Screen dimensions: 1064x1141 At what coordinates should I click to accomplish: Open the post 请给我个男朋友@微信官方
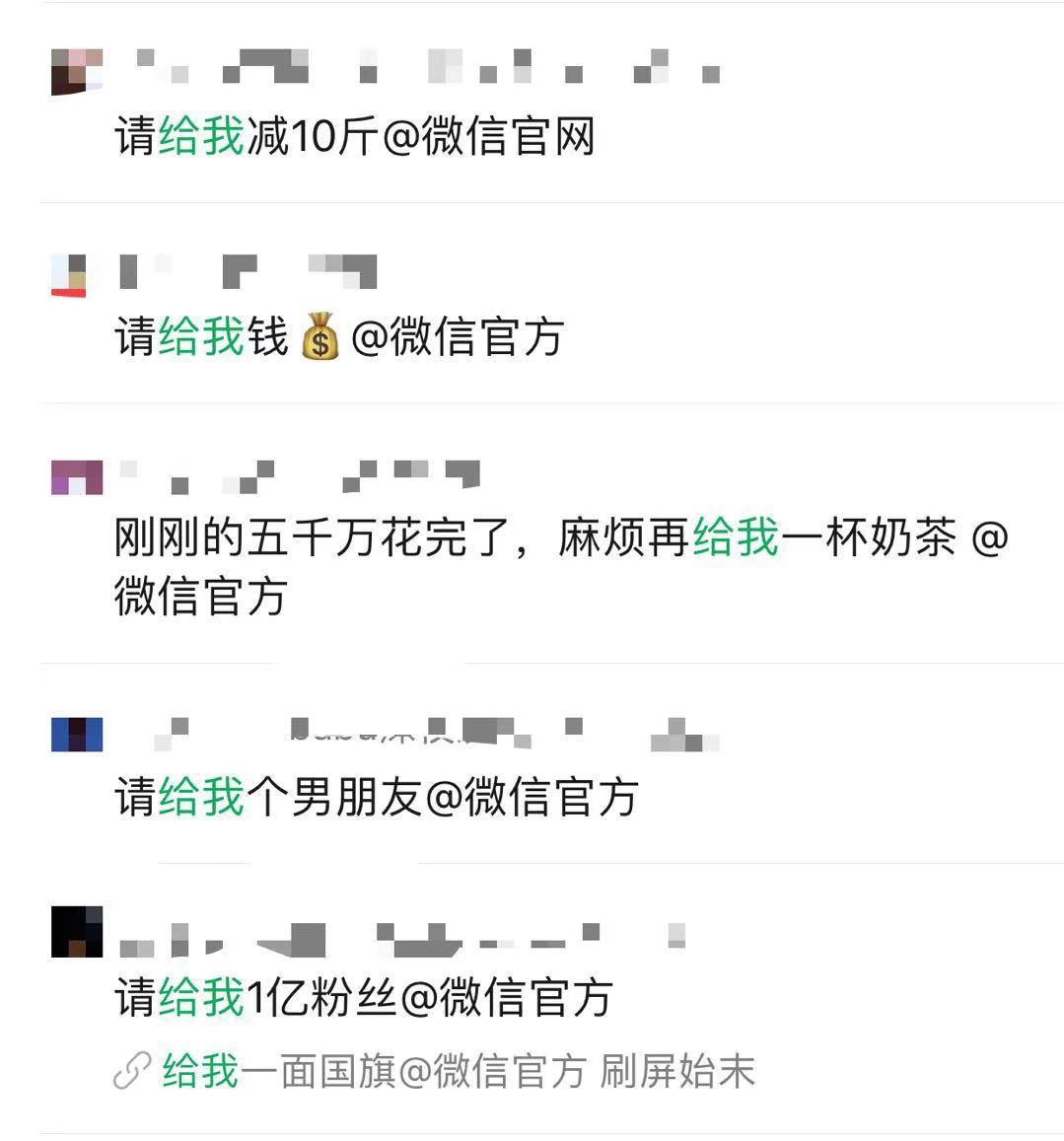pos(377,797)
